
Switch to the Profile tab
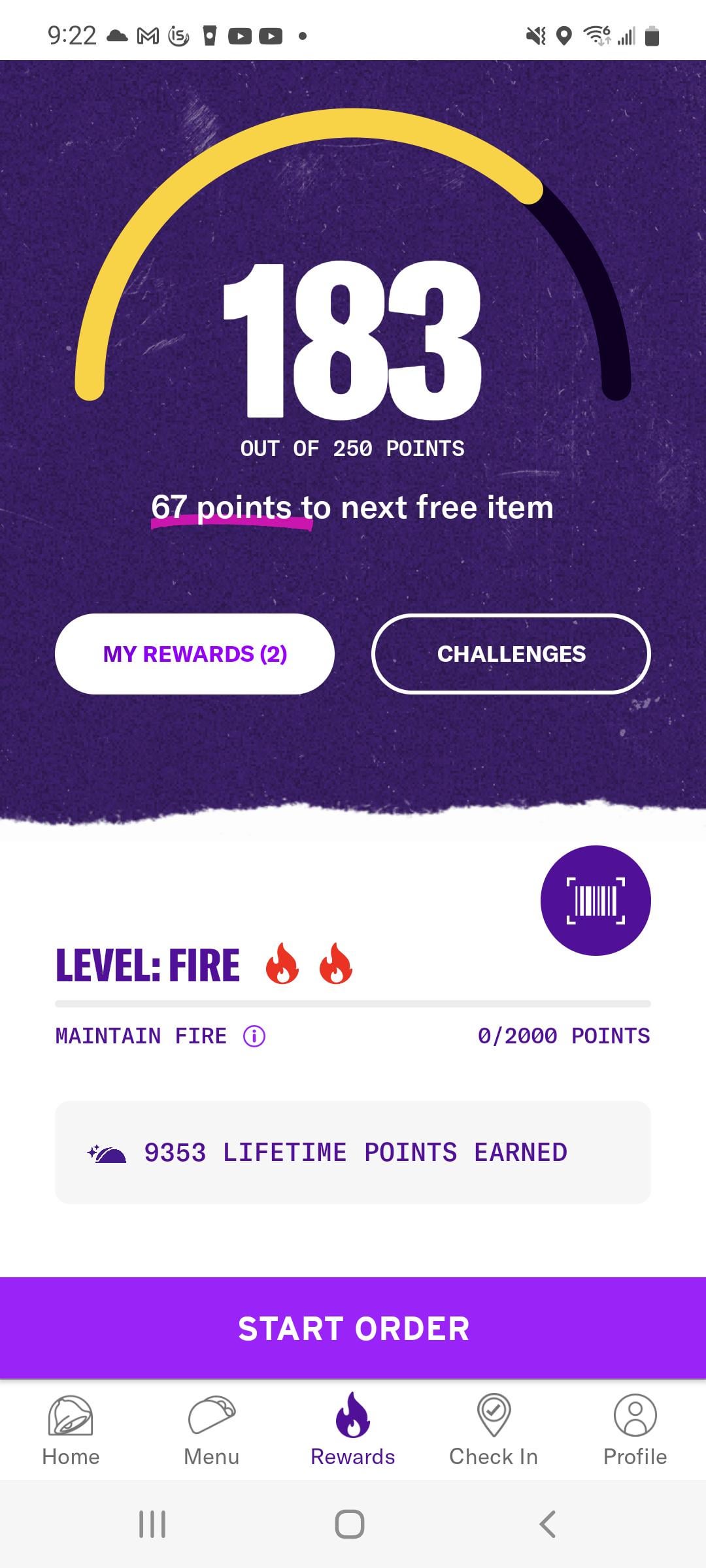(635, 1429)
